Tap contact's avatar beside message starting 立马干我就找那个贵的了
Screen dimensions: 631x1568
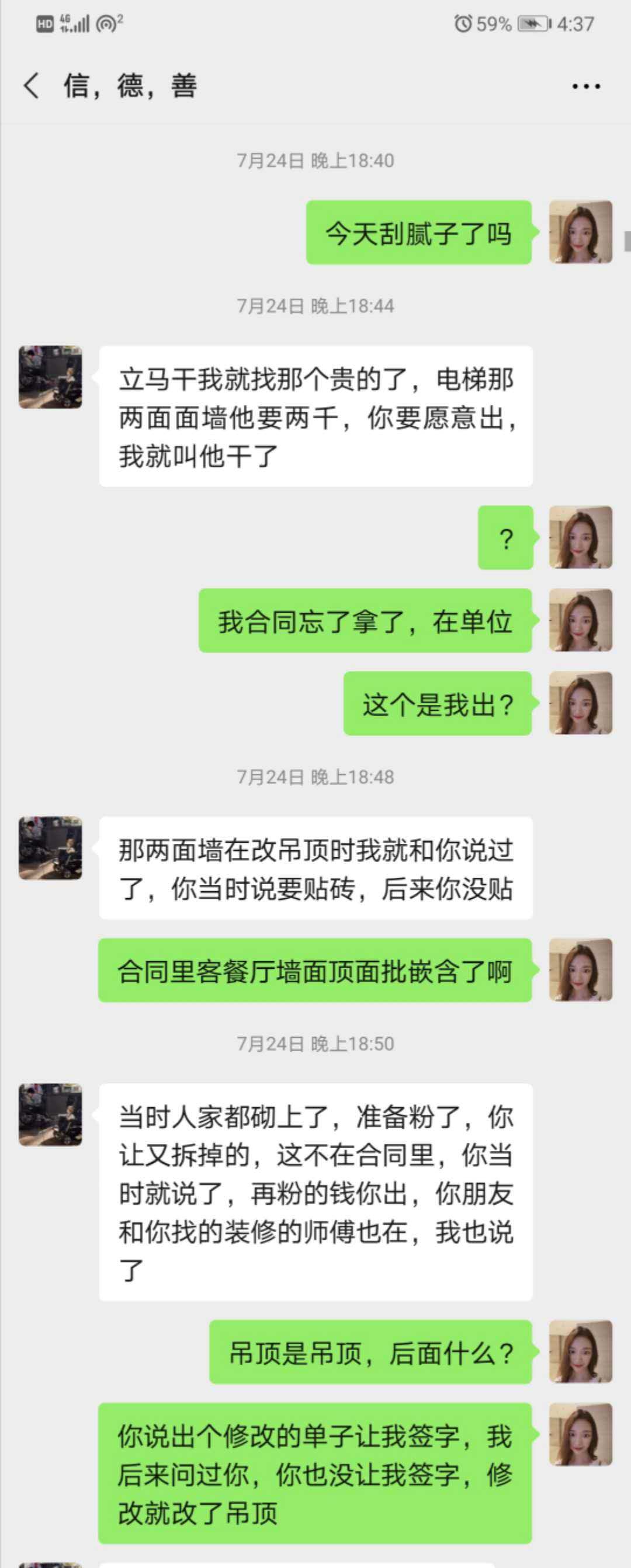coord(51,377)
